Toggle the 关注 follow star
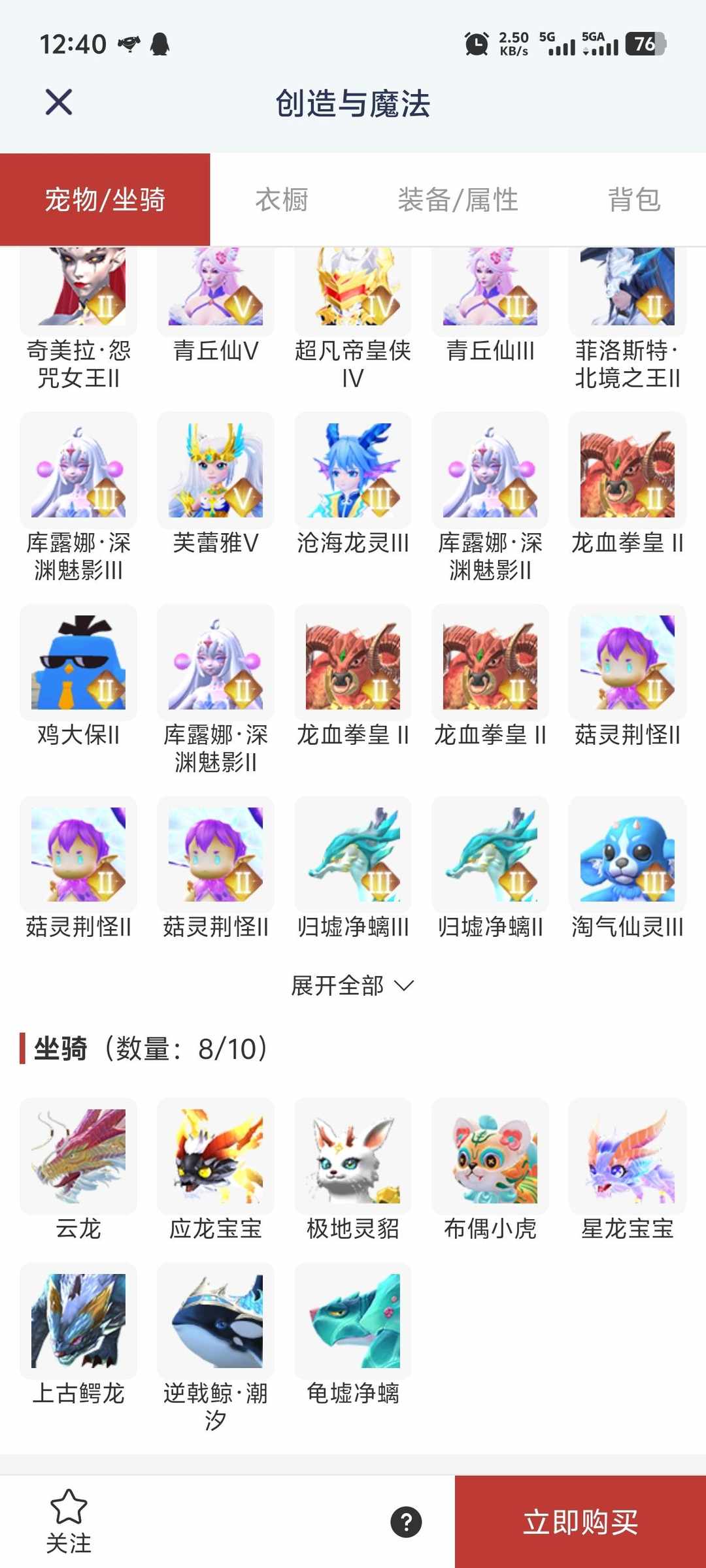Viewport: 706px width, 1568px height. [x=69, y=1509]
